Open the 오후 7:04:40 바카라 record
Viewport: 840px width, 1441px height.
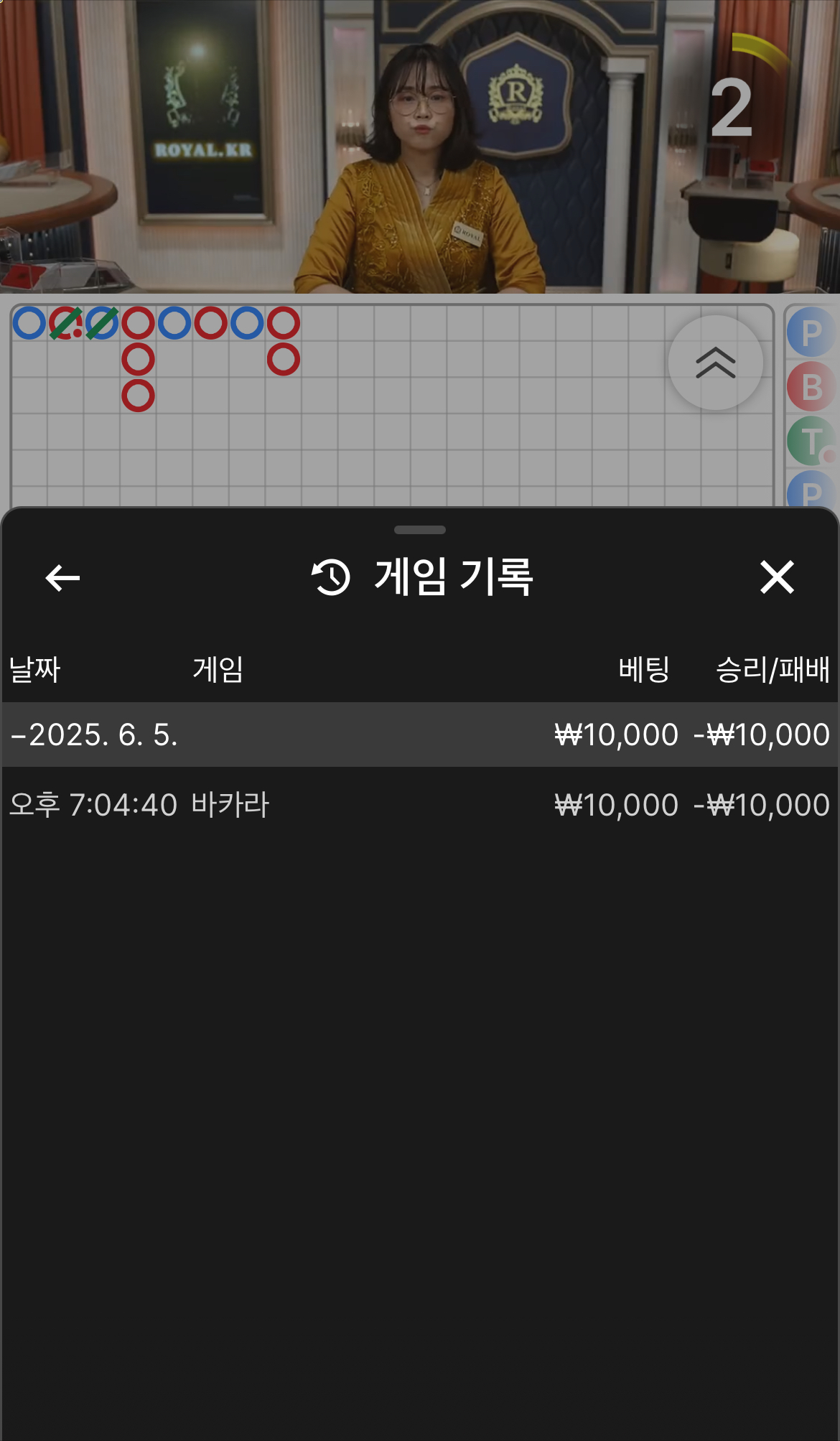coord(419,805)
